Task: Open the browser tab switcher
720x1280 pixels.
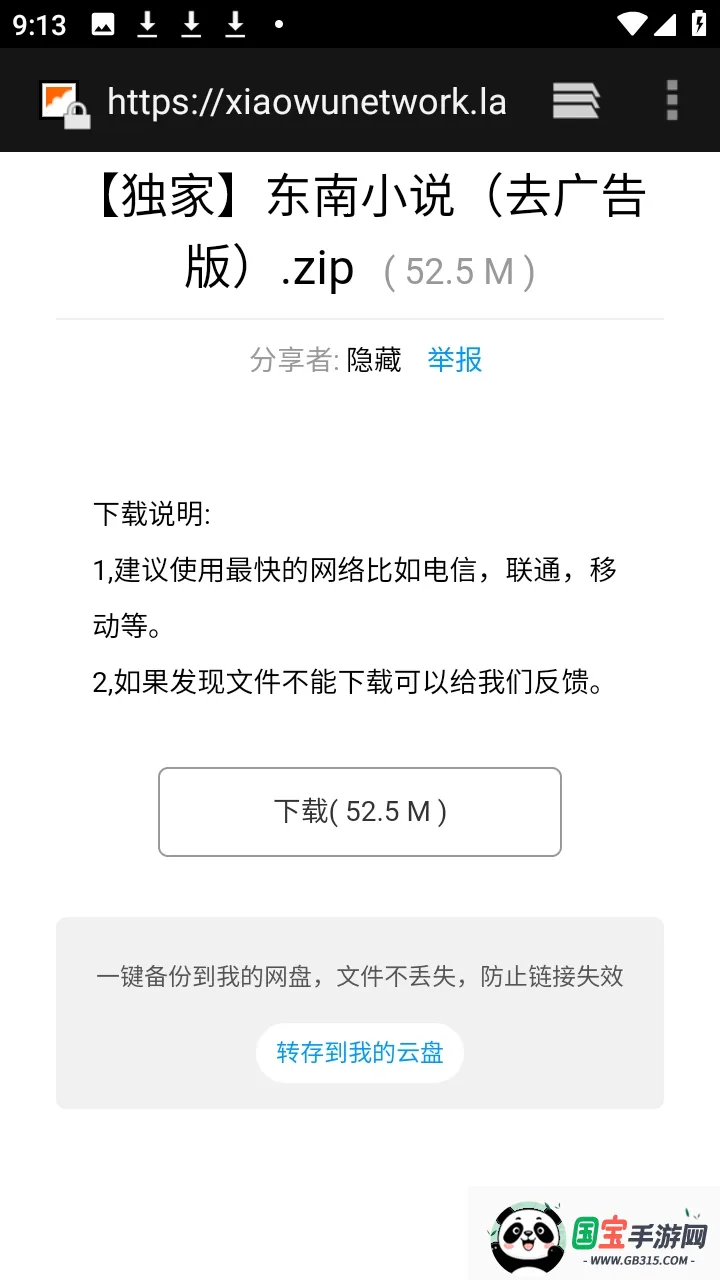Action: point(576,100)
